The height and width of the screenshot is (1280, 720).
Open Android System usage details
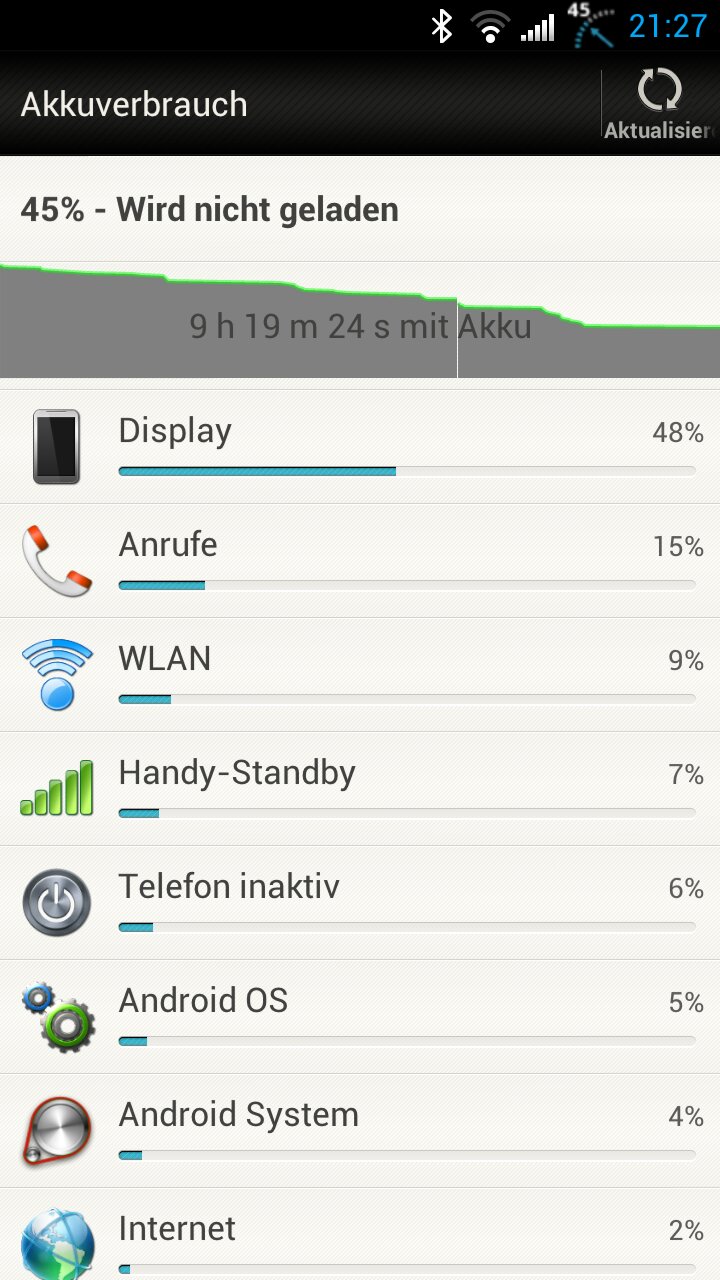[360, 1131]
